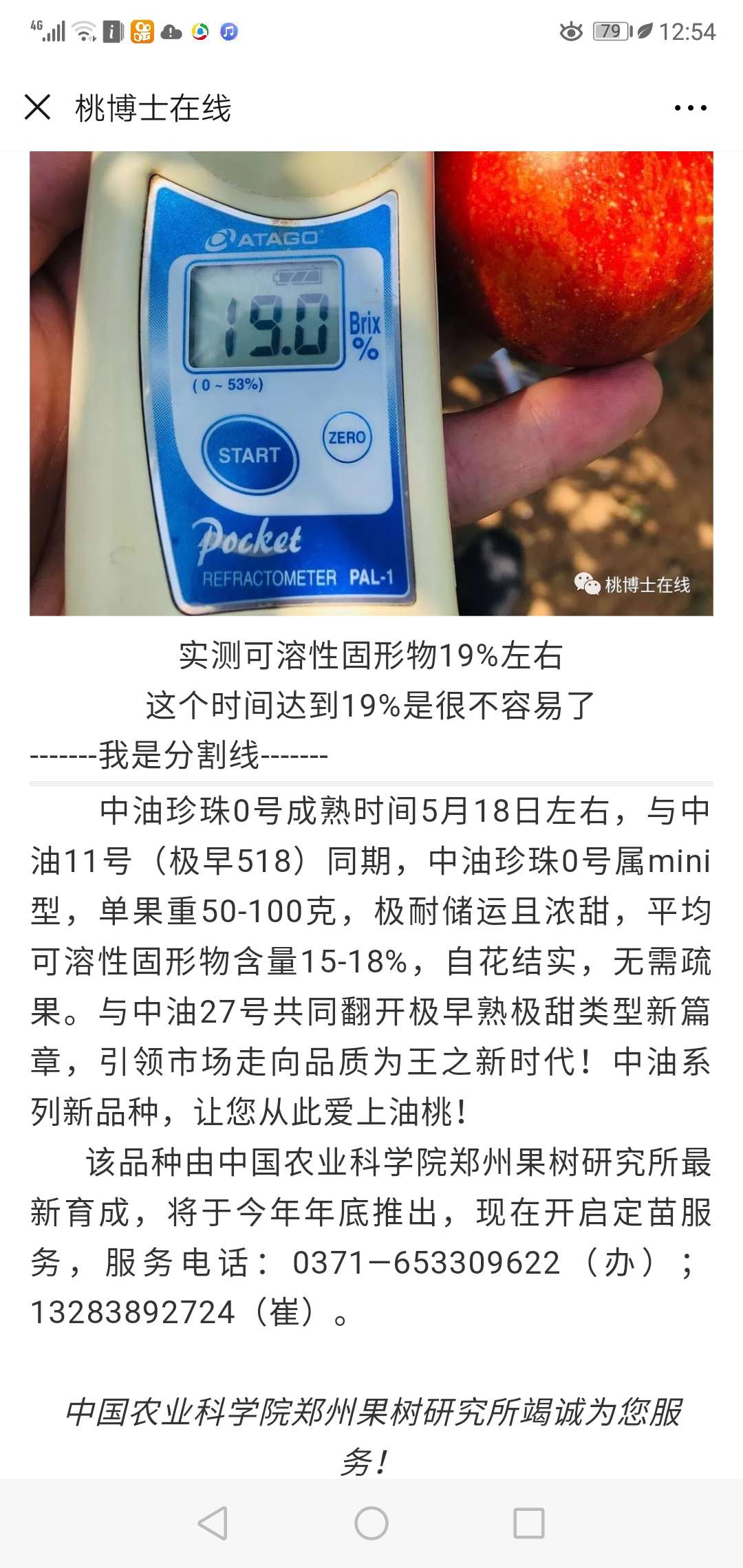Go back using the system back button
This screenshot has width=743, height=1568.
[x=213, y=1523]
